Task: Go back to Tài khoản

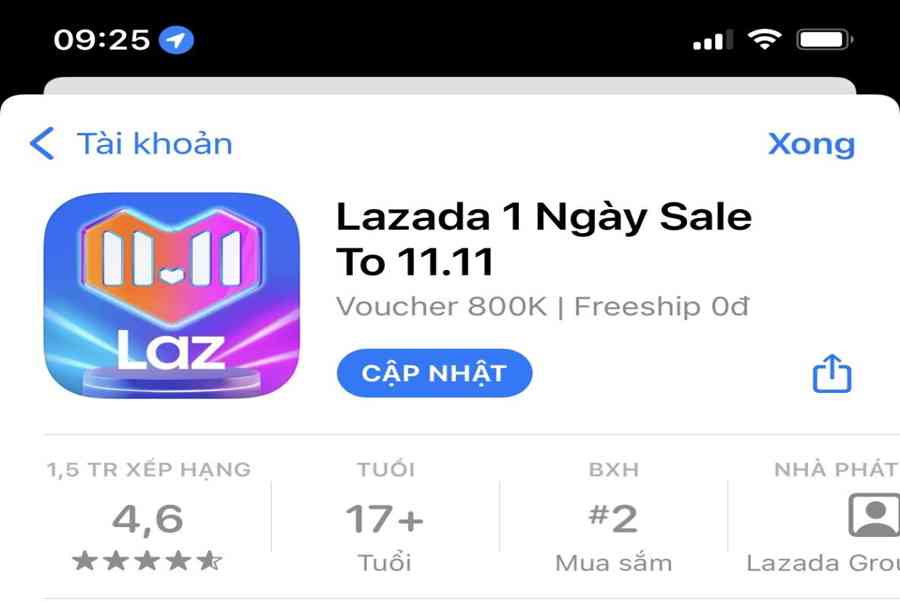Action: 130,144
